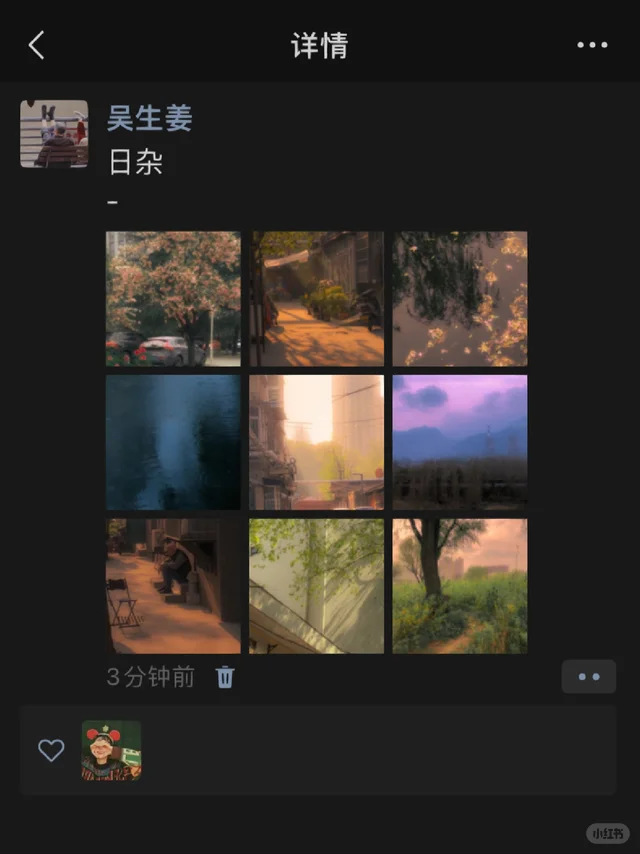The height and width of the screenshot is (854, 640).
Task: Open the like and comment popup button
Action: pos(588,677)
